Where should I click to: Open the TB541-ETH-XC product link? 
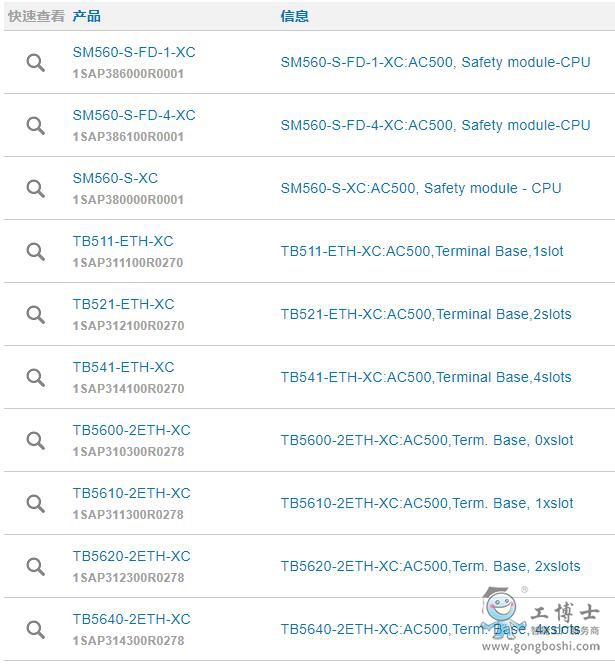tap(123, 367)
